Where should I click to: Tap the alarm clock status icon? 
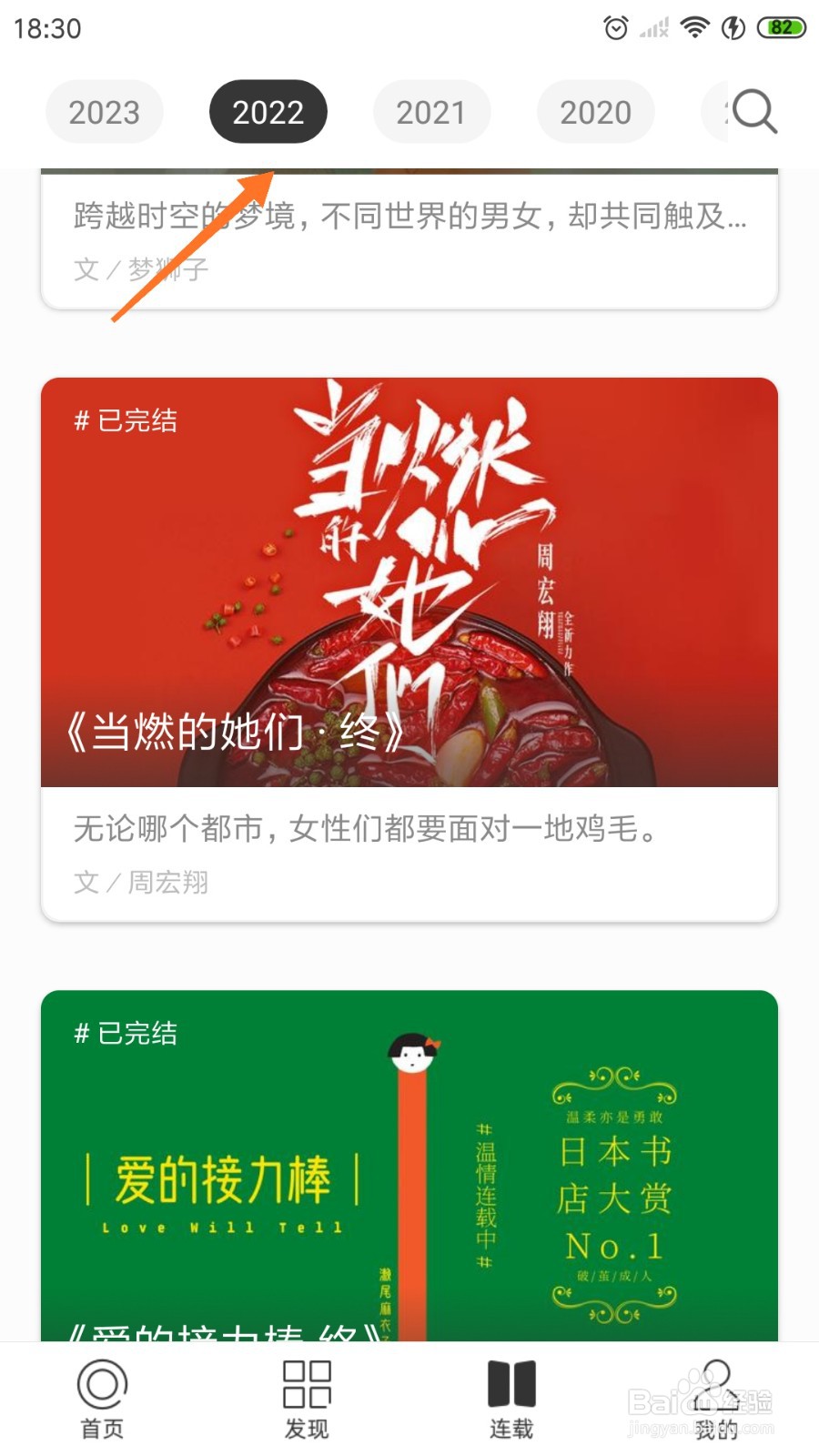coord(615,27)
